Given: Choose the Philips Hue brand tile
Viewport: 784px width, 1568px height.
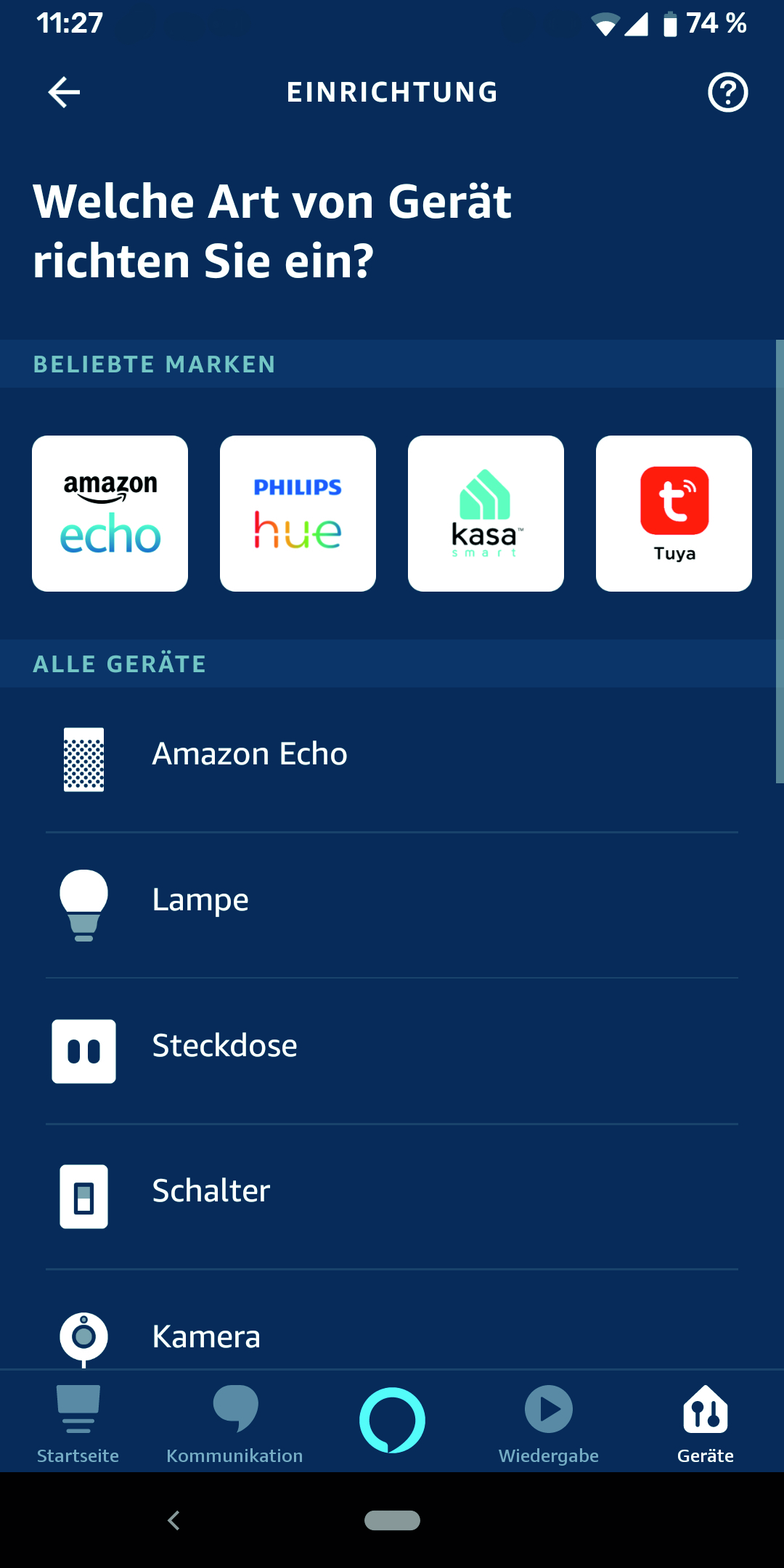Looking at the screenshot, I should (298, 513).
